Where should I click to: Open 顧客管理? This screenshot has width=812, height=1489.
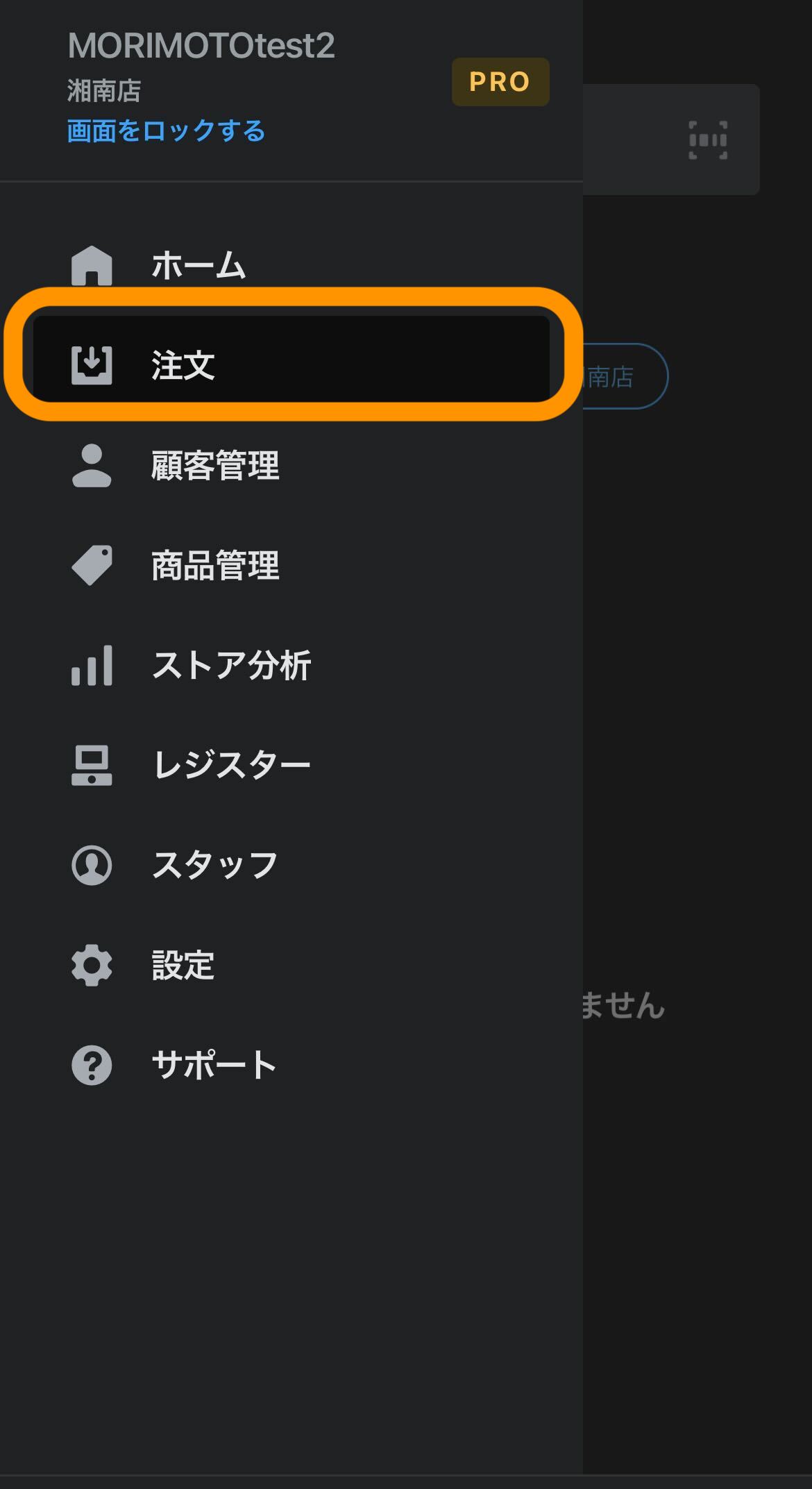point(214,465)
